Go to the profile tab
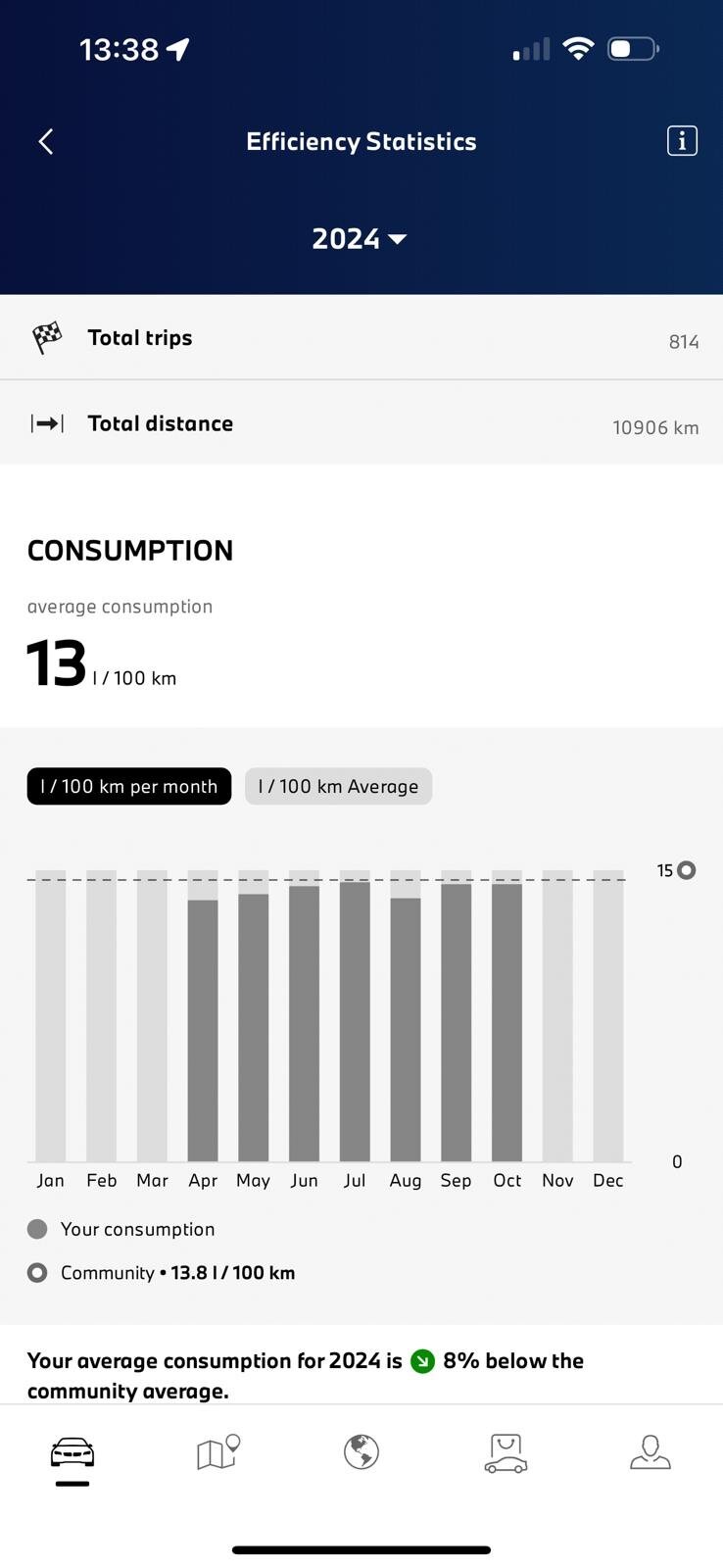The height and width of the screenshot is (1568, 723). pos(651,1452)
